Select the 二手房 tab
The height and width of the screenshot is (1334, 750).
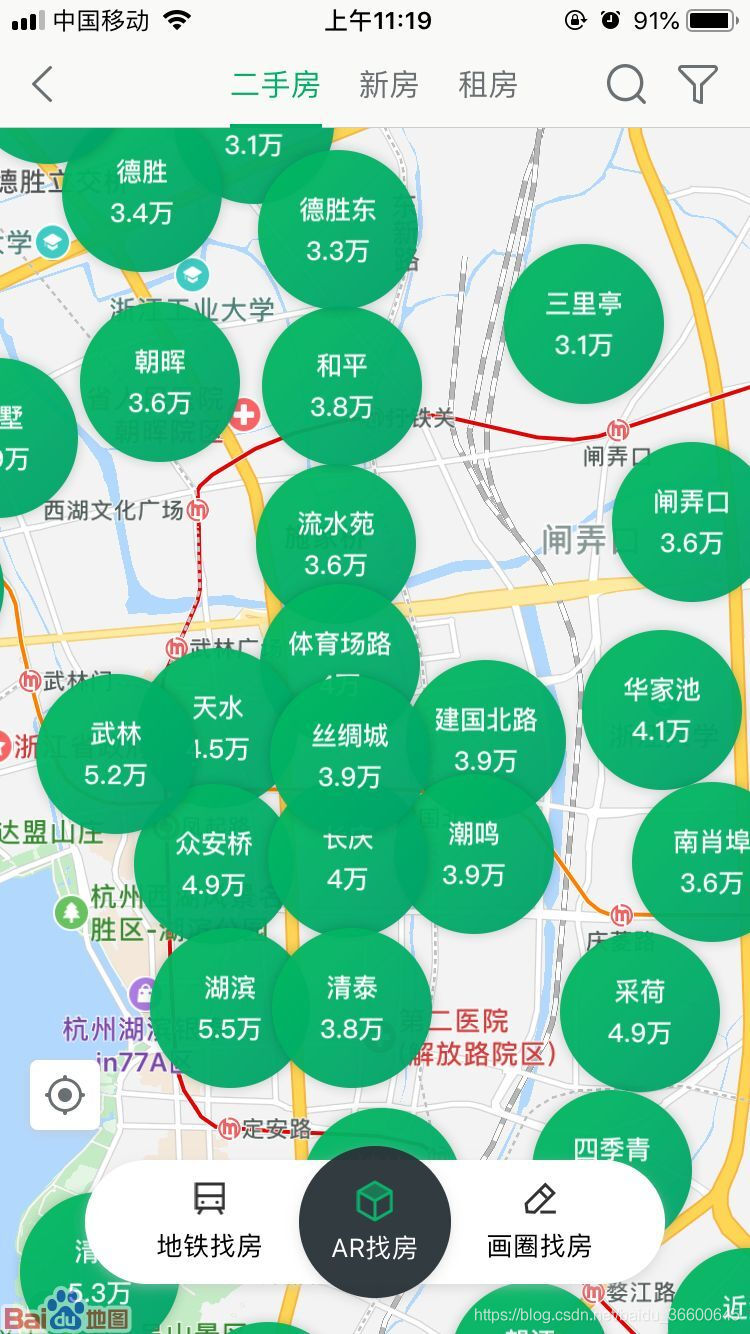pyautogui.click(x=275, y=85)
